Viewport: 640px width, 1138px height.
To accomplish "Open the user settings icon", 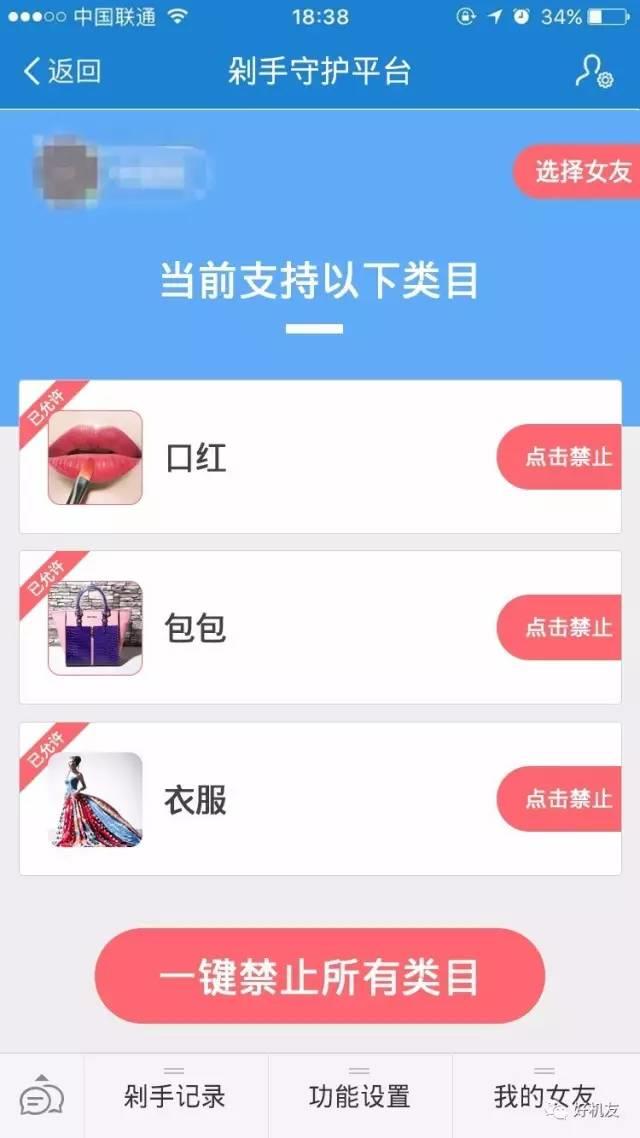I will 593,71.
